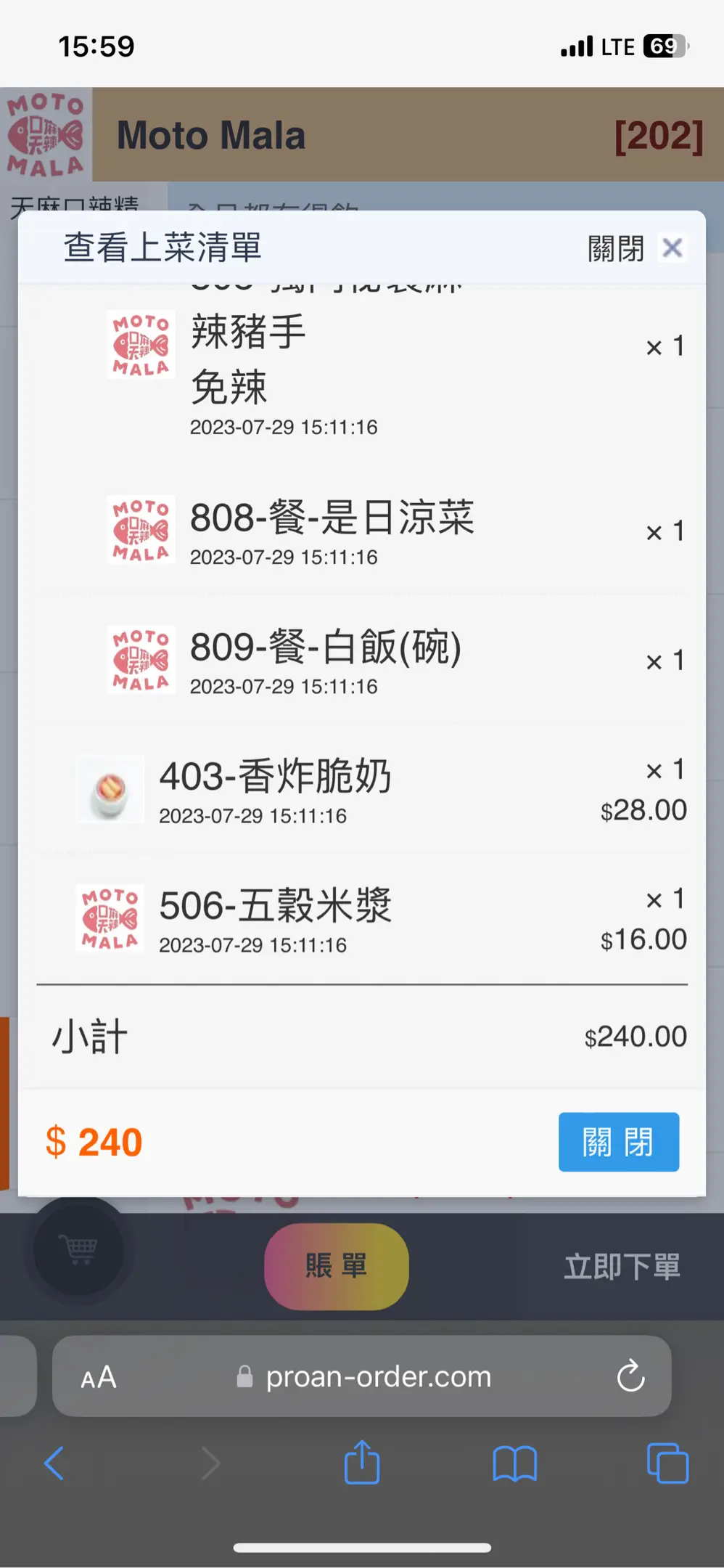The height and width of the screenshot is (1568, 724).
Task: Dismiss the order list with the X
Action: coord(672,248)
